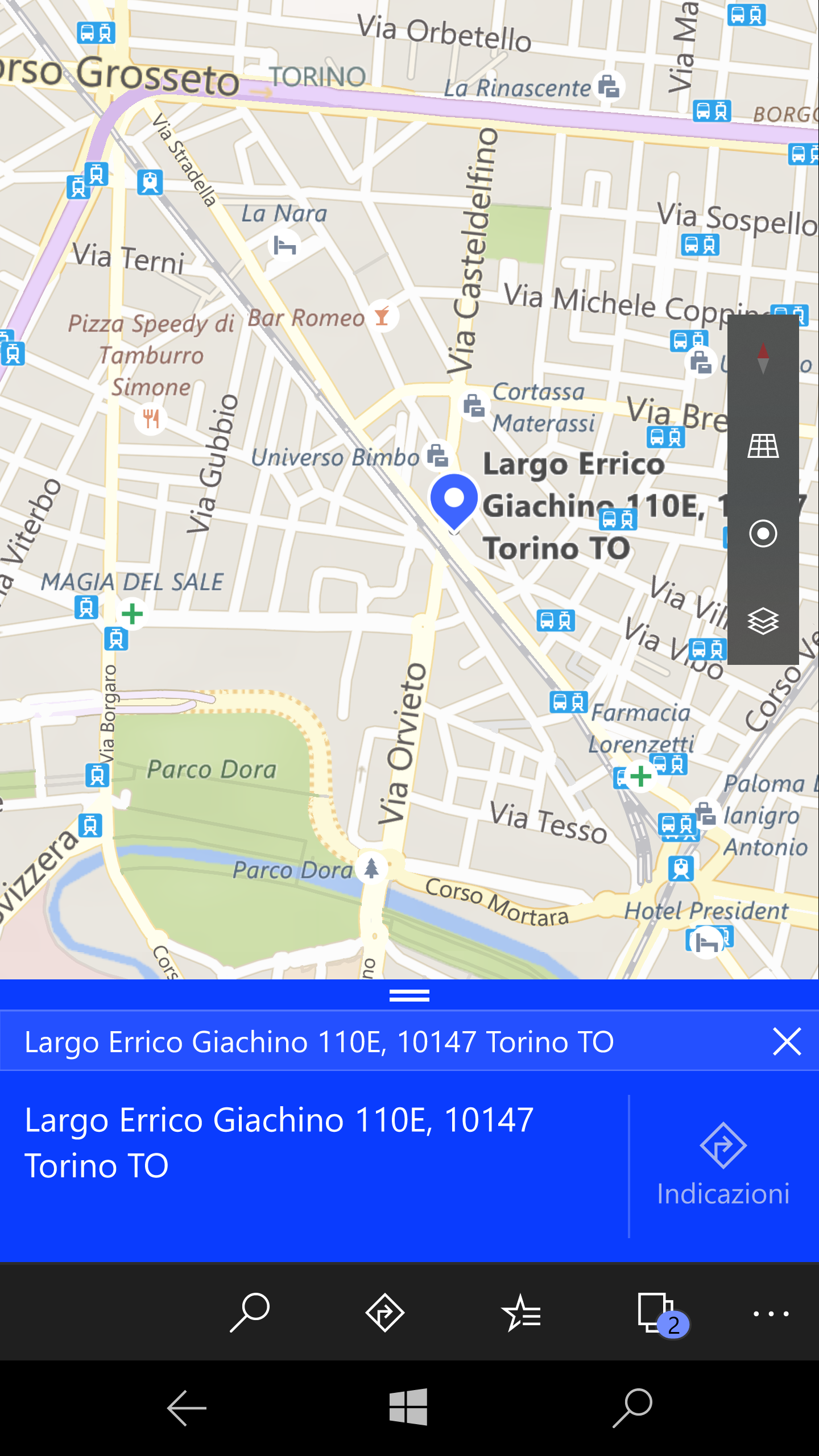This screenshot has width=819, height=1456.
Task: Open the directions planner in the toolbar
Action: (x=385, y=1313)
